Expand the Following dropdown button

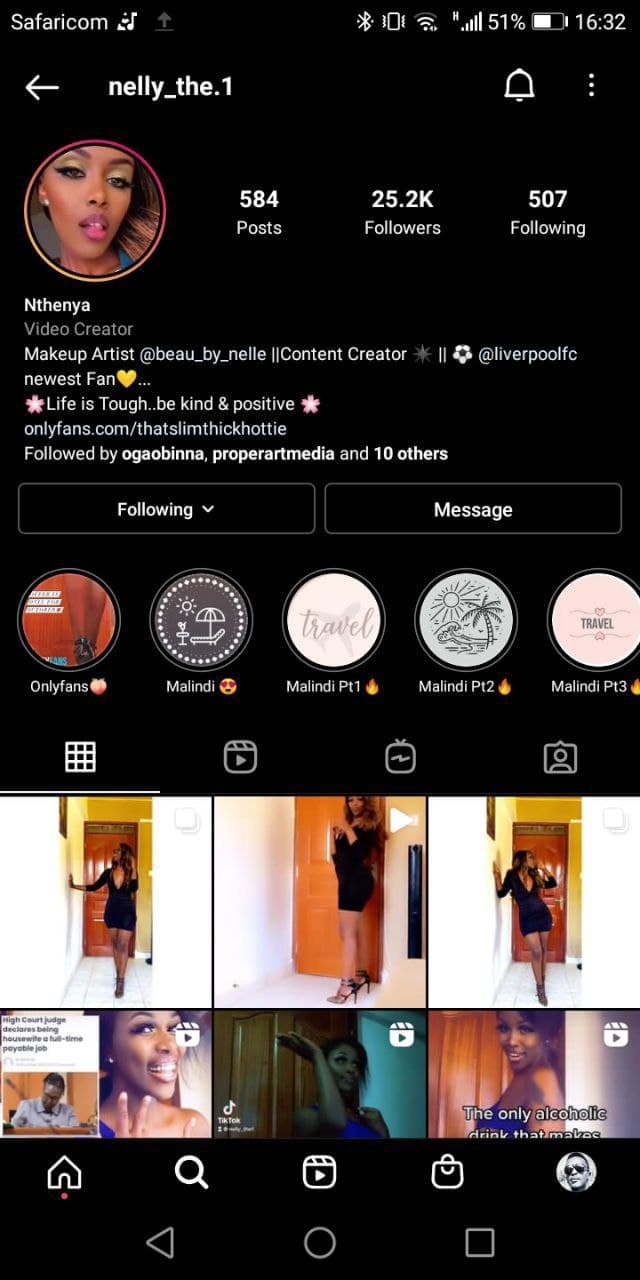point(166,509)
